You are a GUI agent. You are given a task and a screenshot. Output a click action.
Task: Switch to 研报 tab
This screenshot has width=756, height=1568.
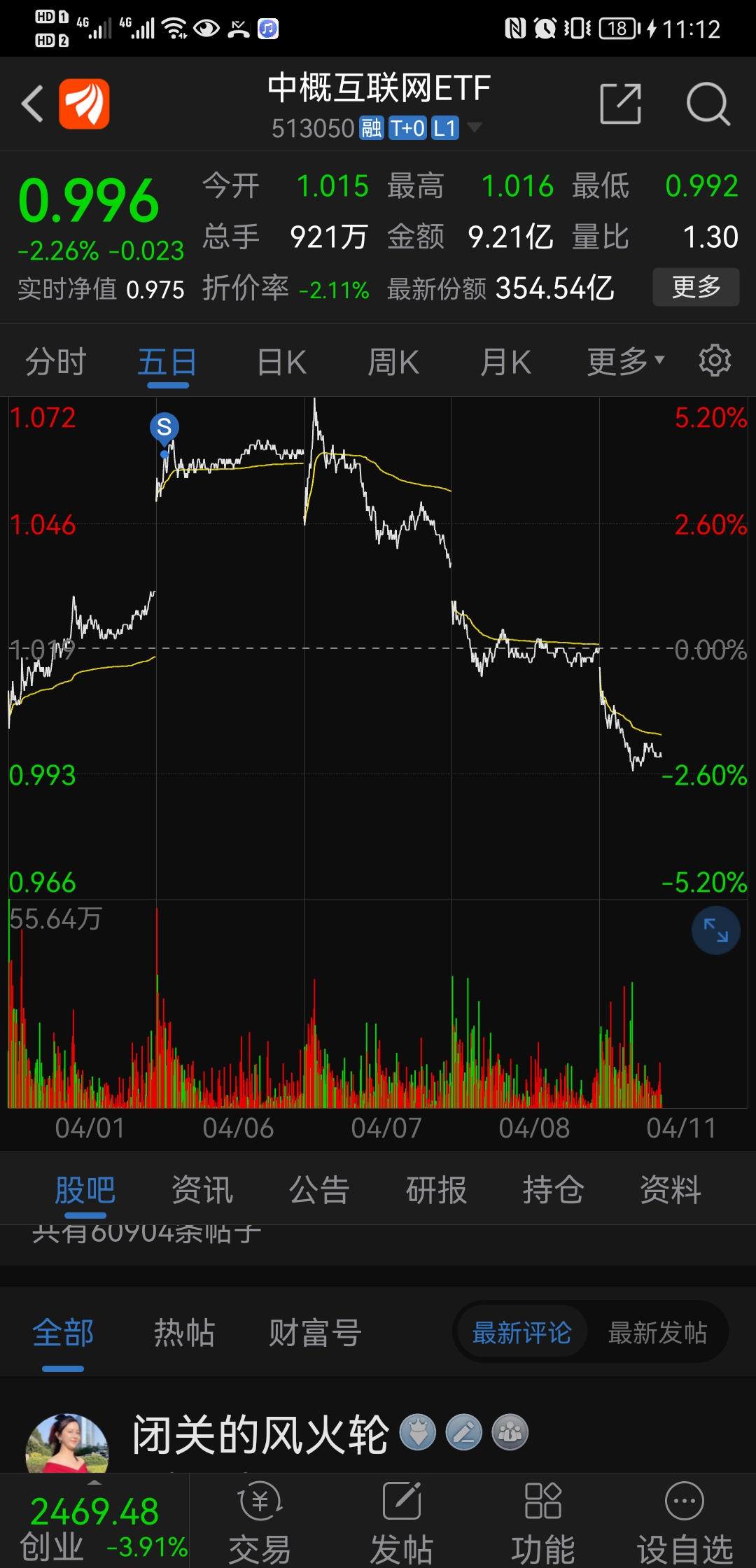(x=436, y=1190)
